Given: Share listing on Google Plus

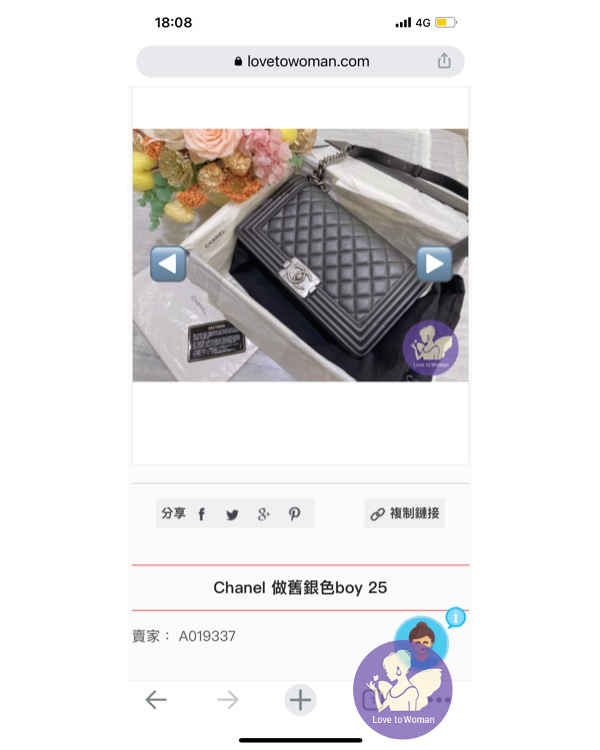Looking at the screenshot, I should [264, 514].
